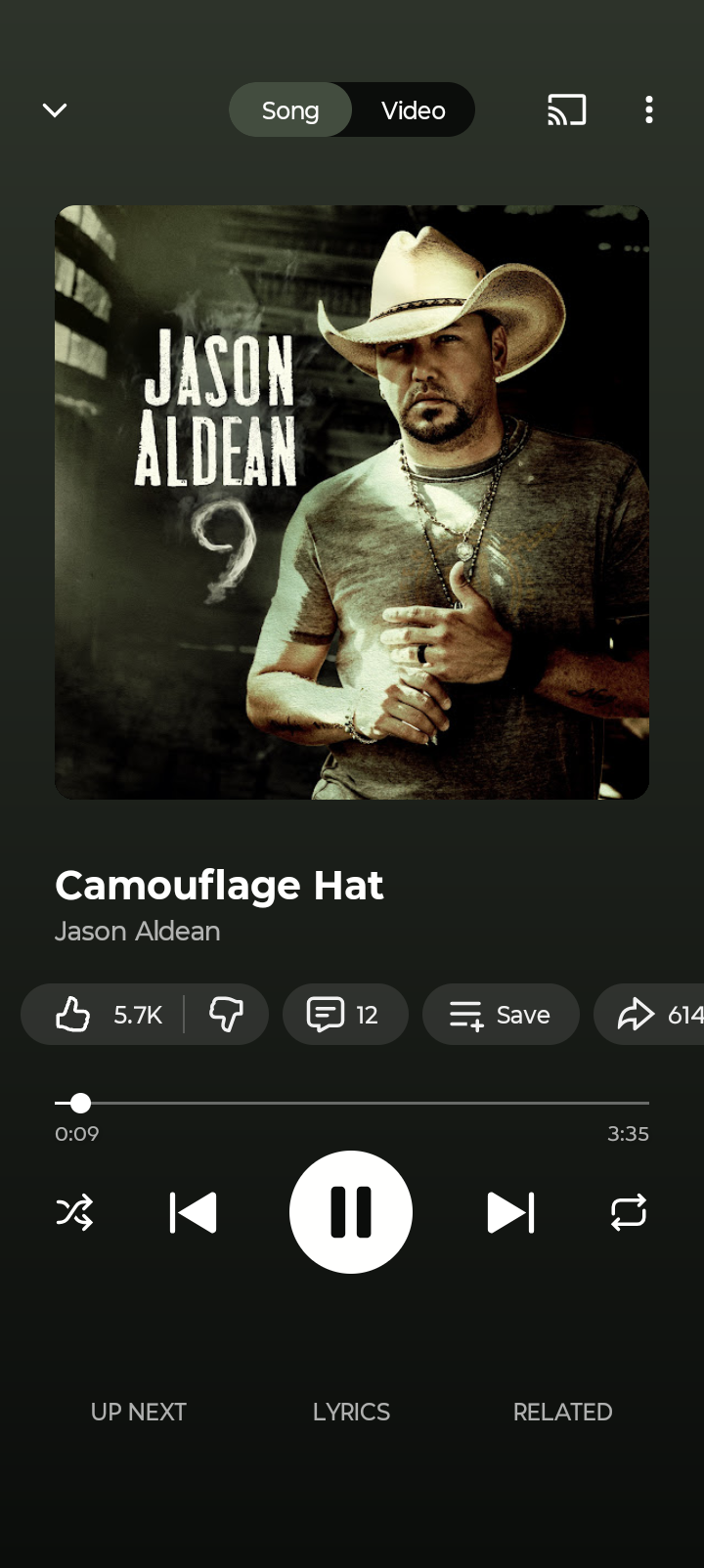Skip to the next track
Viewport: 704px width, 1568px height.
tap(510, 1212)
